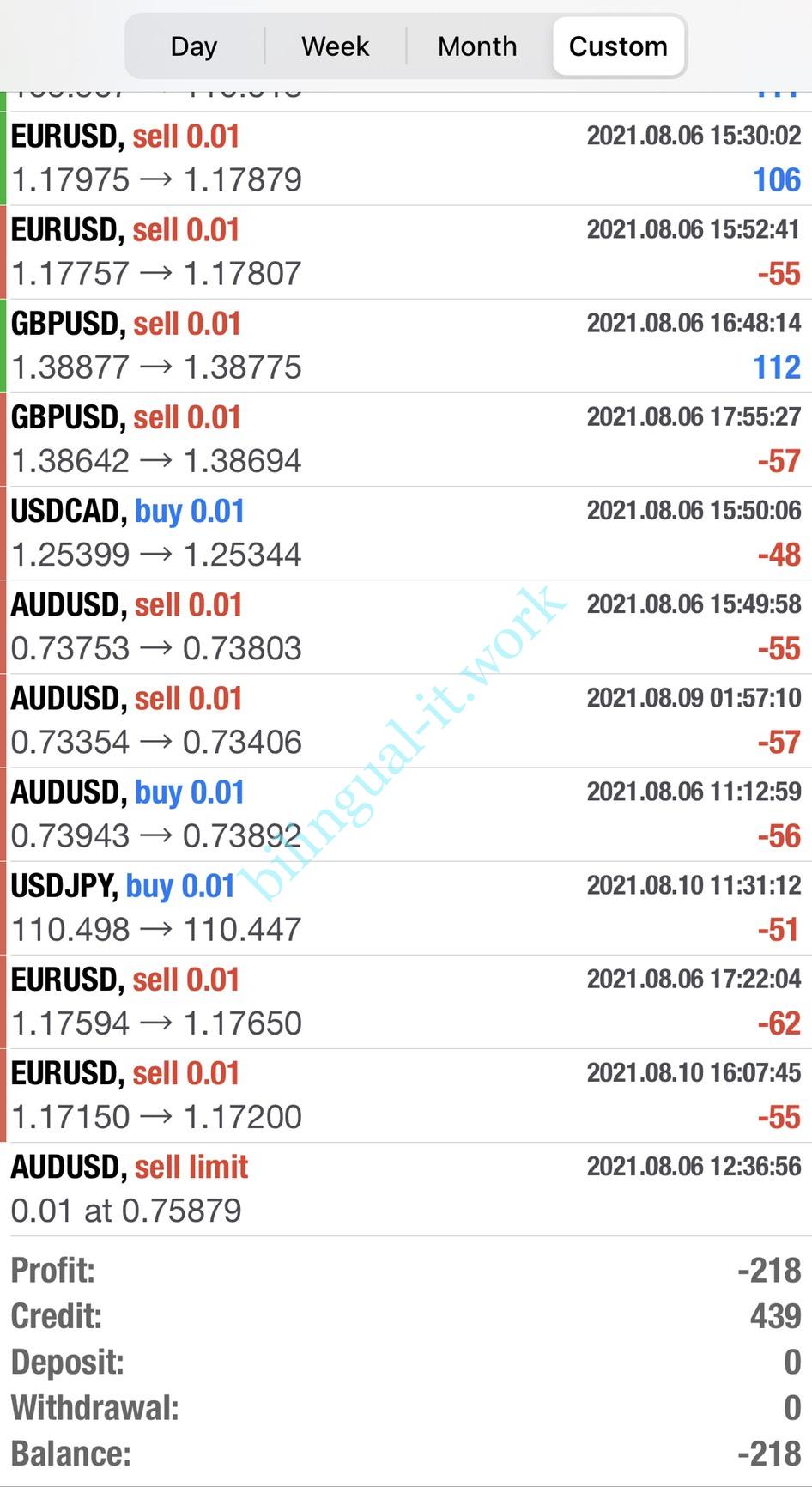Expand EURUSD sell trade closed at 1.17807

[x=406, y=252]
